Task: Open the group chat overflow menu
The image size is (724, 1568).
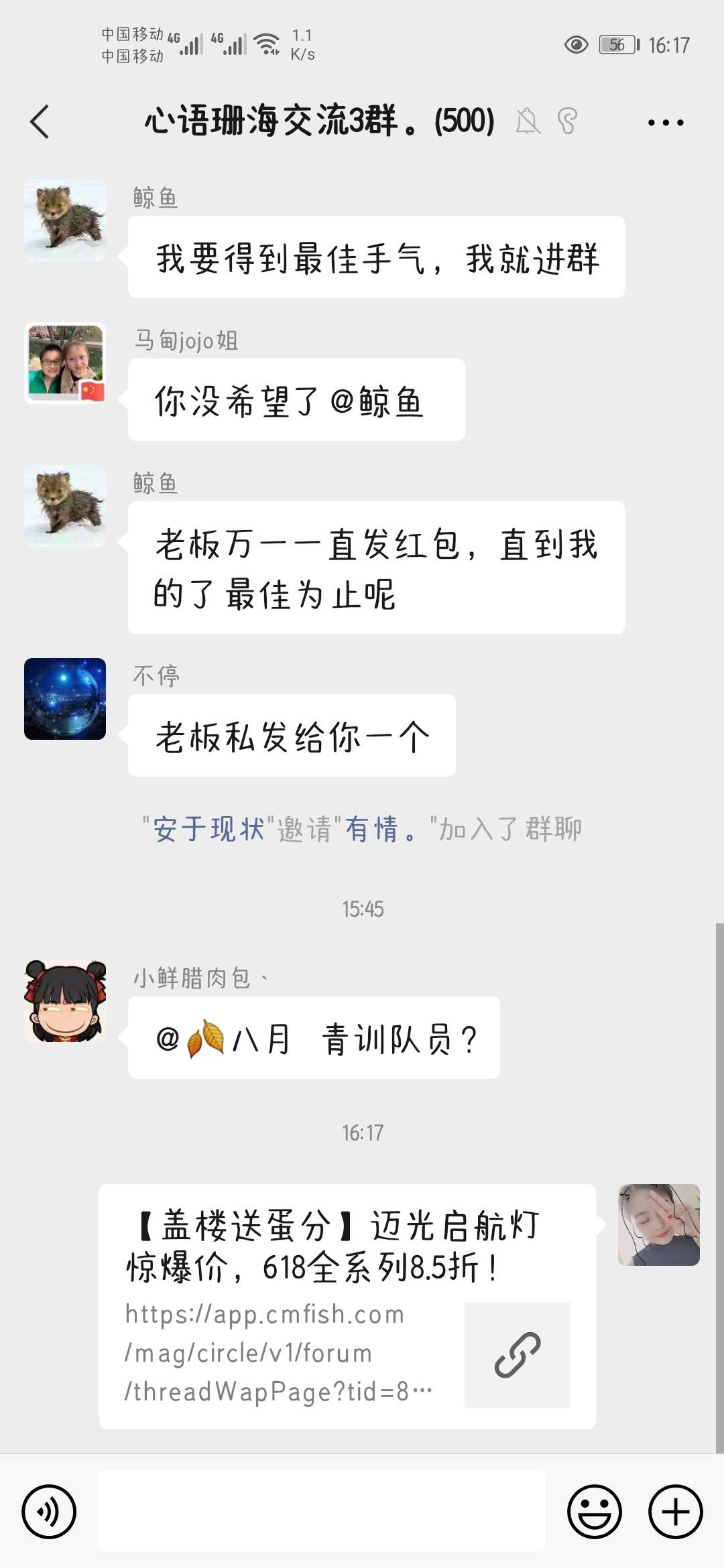Action: (x=665, y=123)
